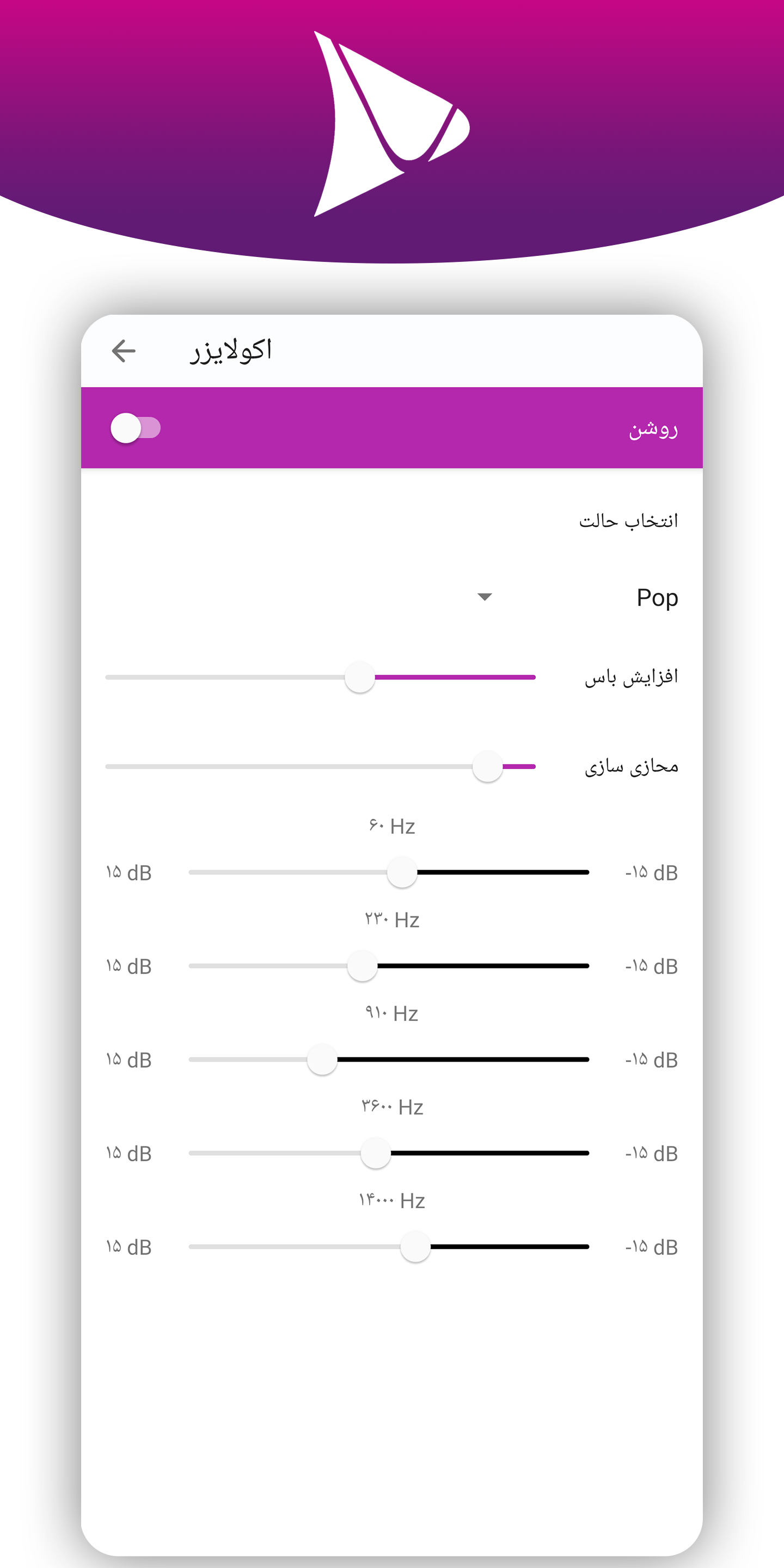
Task: Click the 230 Hz band slider handle
Action: click(x=362, y=965)
